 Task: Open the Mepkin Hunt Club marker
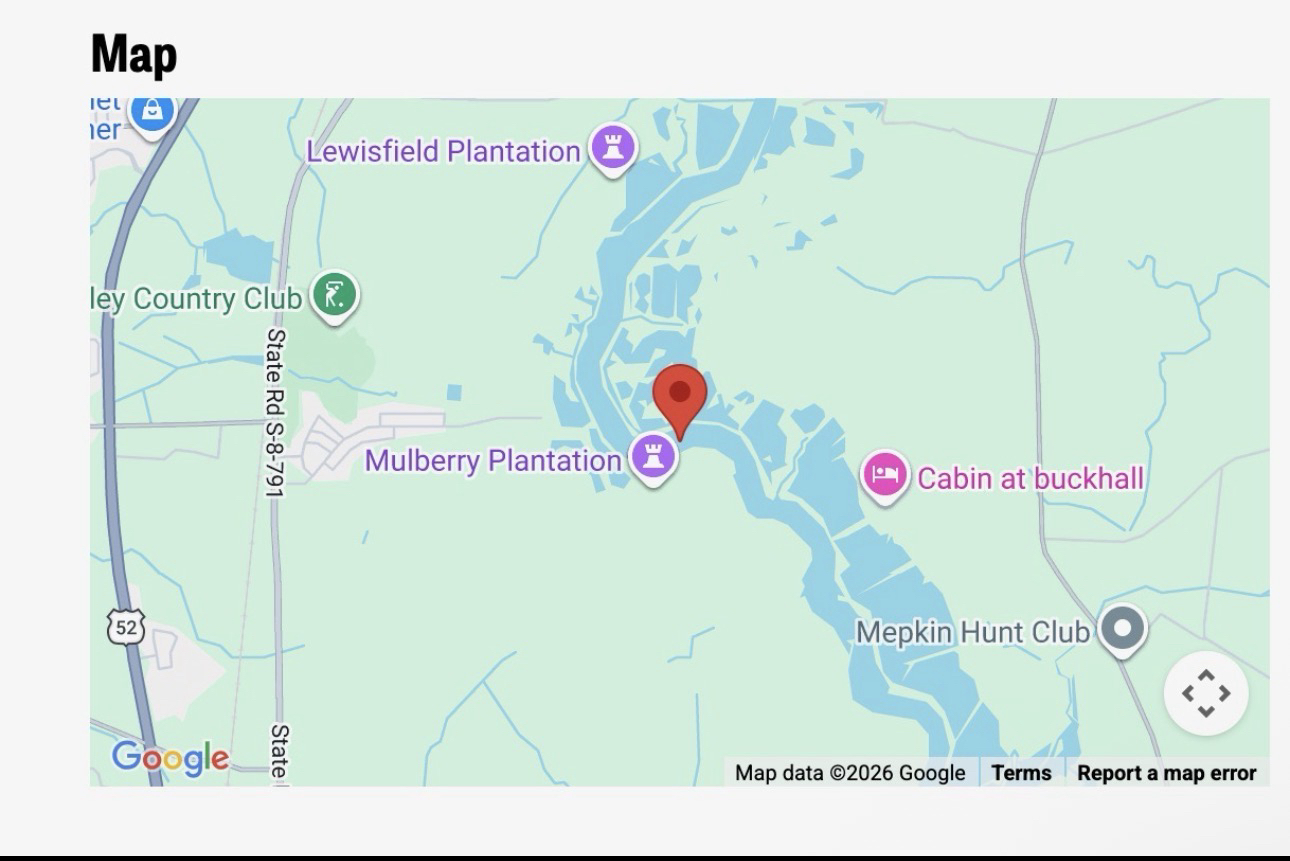coord(1122,629)
